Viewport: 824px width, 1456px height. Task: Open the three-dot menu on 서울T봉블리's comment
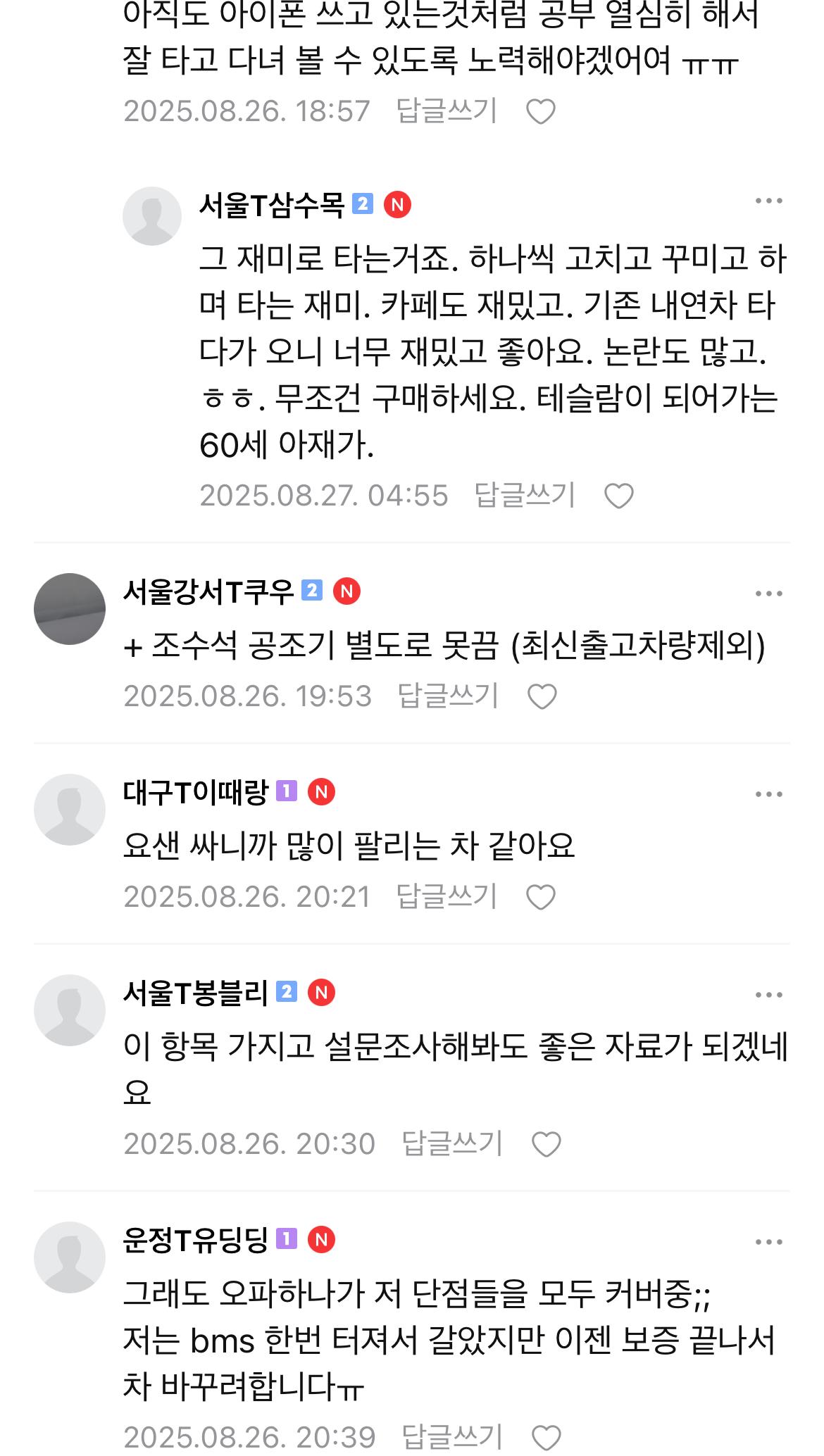click(x=768, y=995)
